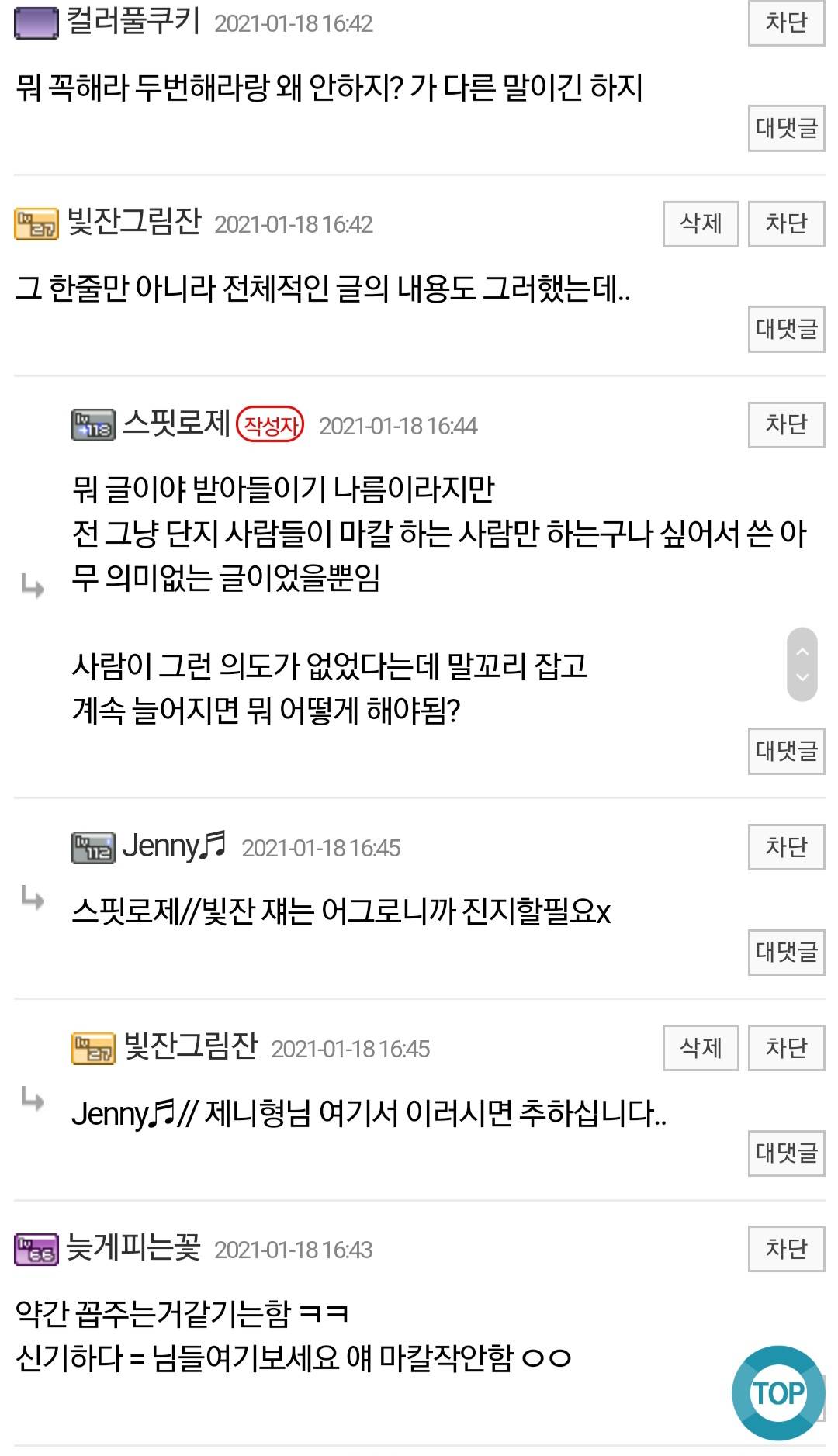838x1456 pixels.
Task: Tap the up-down scroll handle
Action: 802,665
